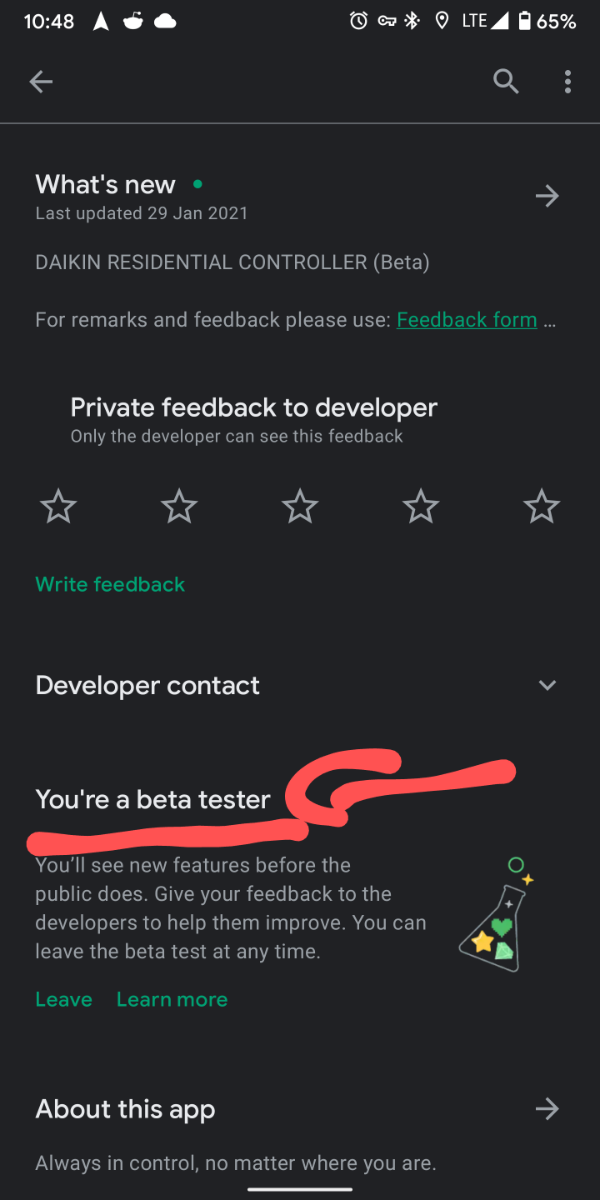
Task: Open About this app arrow
Action: point(547,1108)
